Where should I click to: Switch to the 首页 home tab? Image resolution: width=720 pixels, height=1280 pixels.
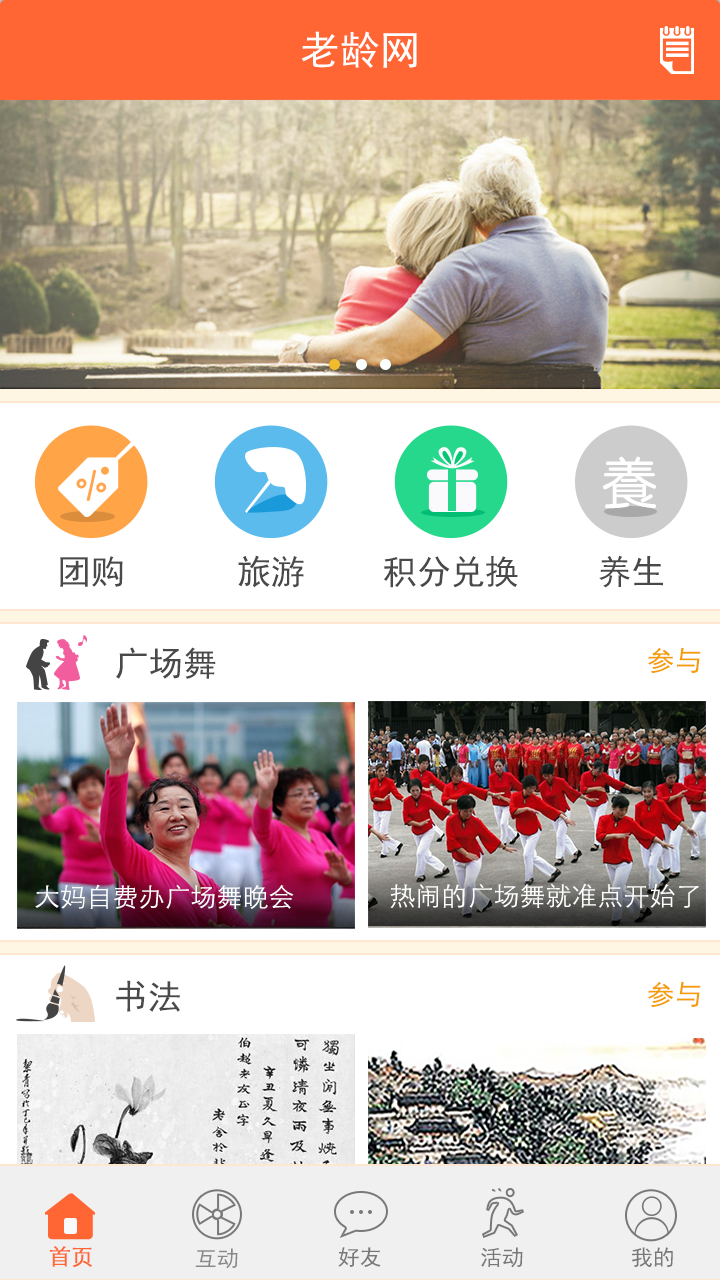pyautogui.click(x=71, y=1230)
